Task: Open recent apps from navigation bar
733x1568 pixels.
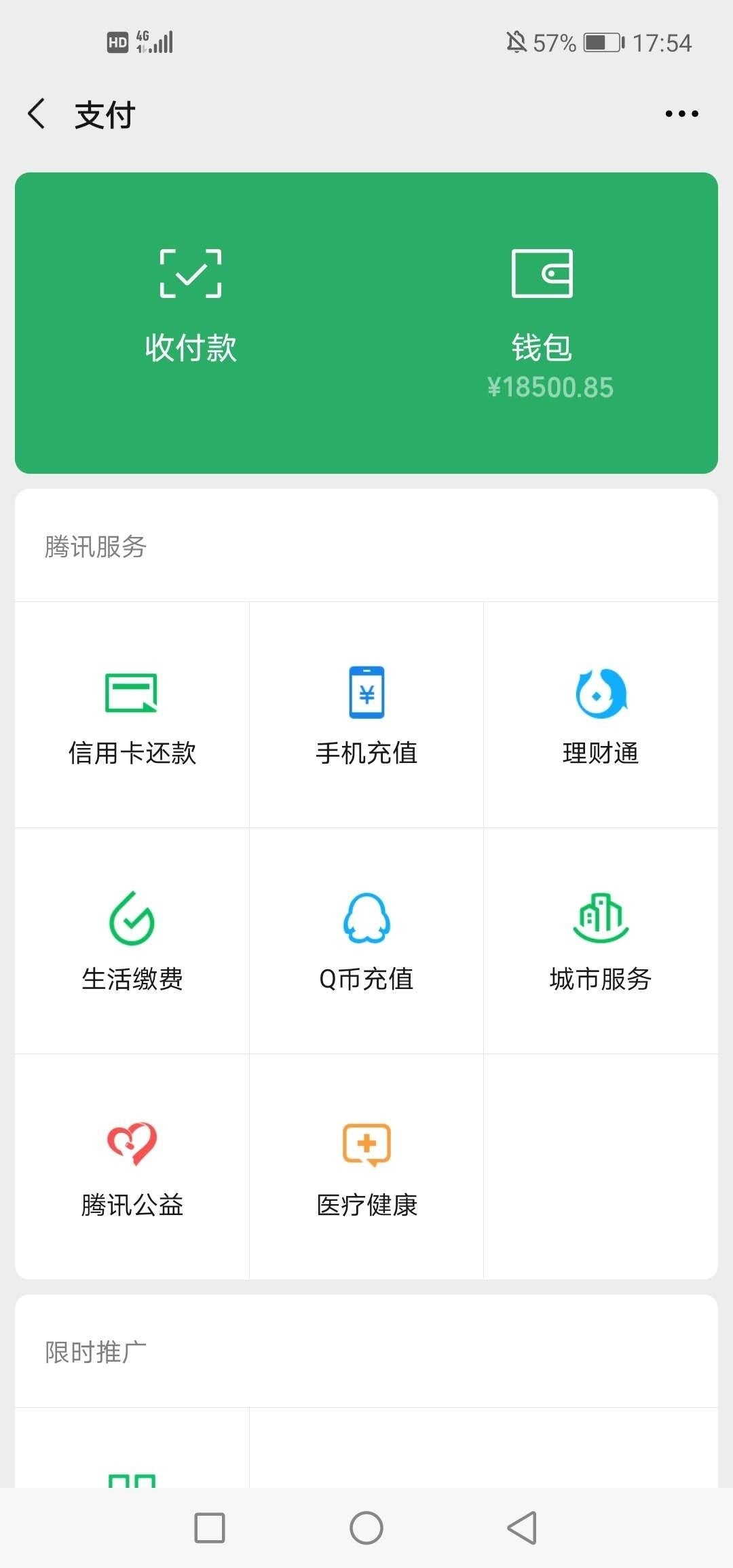Action: 210,1528
